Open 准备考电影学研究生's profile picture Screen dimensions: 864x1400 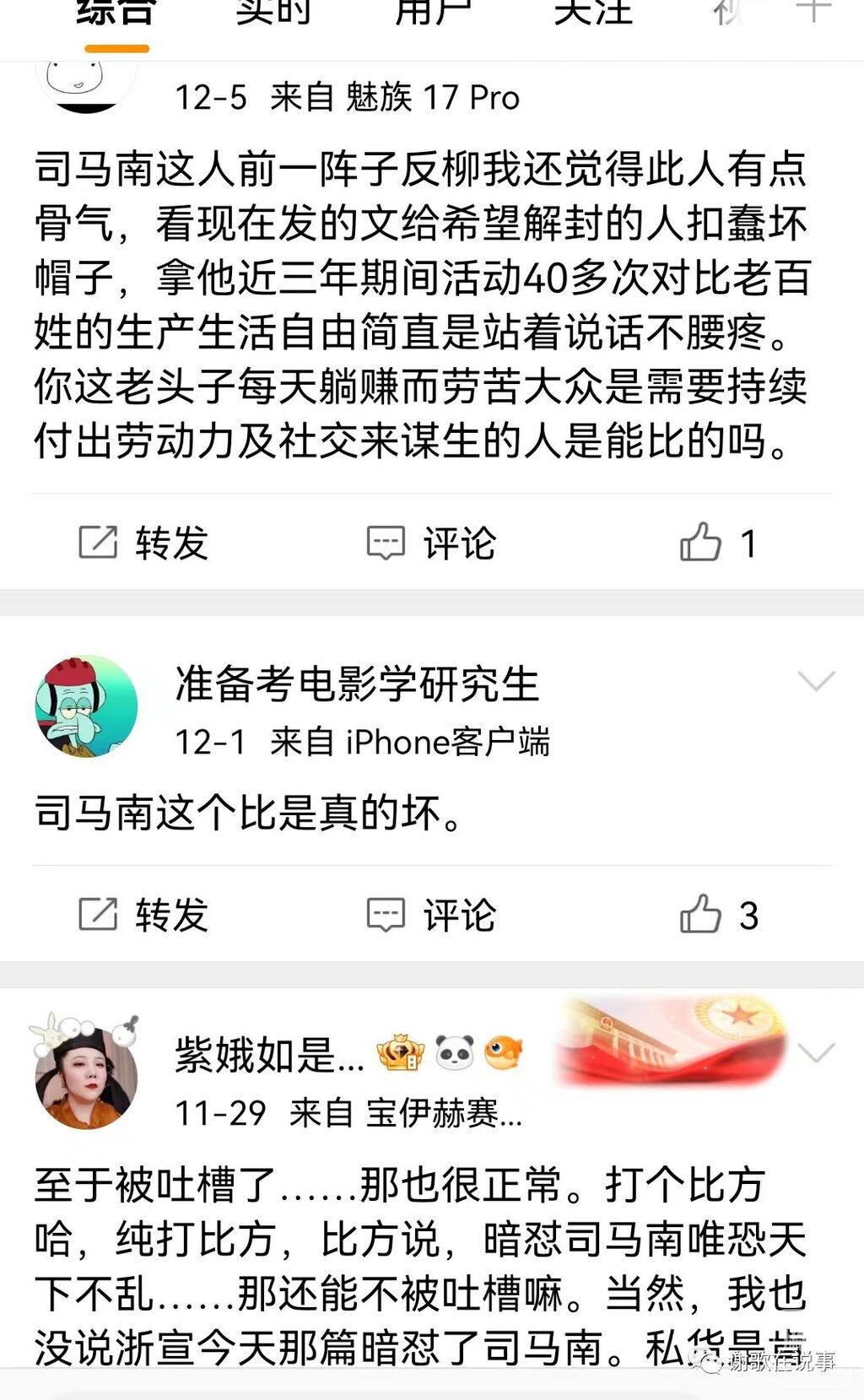(x=86, y=706)
